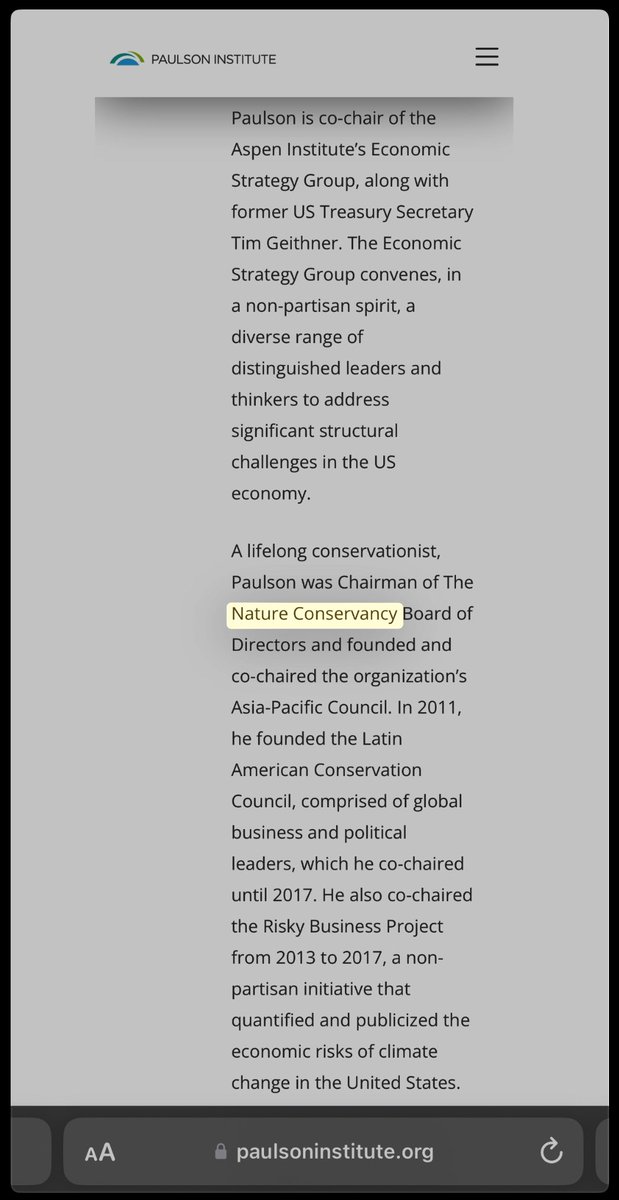Go to Paulson Institute homepage via logo
Image resolution: width=619 pixels, height=1200 pixels.
[x=193, y=59]
